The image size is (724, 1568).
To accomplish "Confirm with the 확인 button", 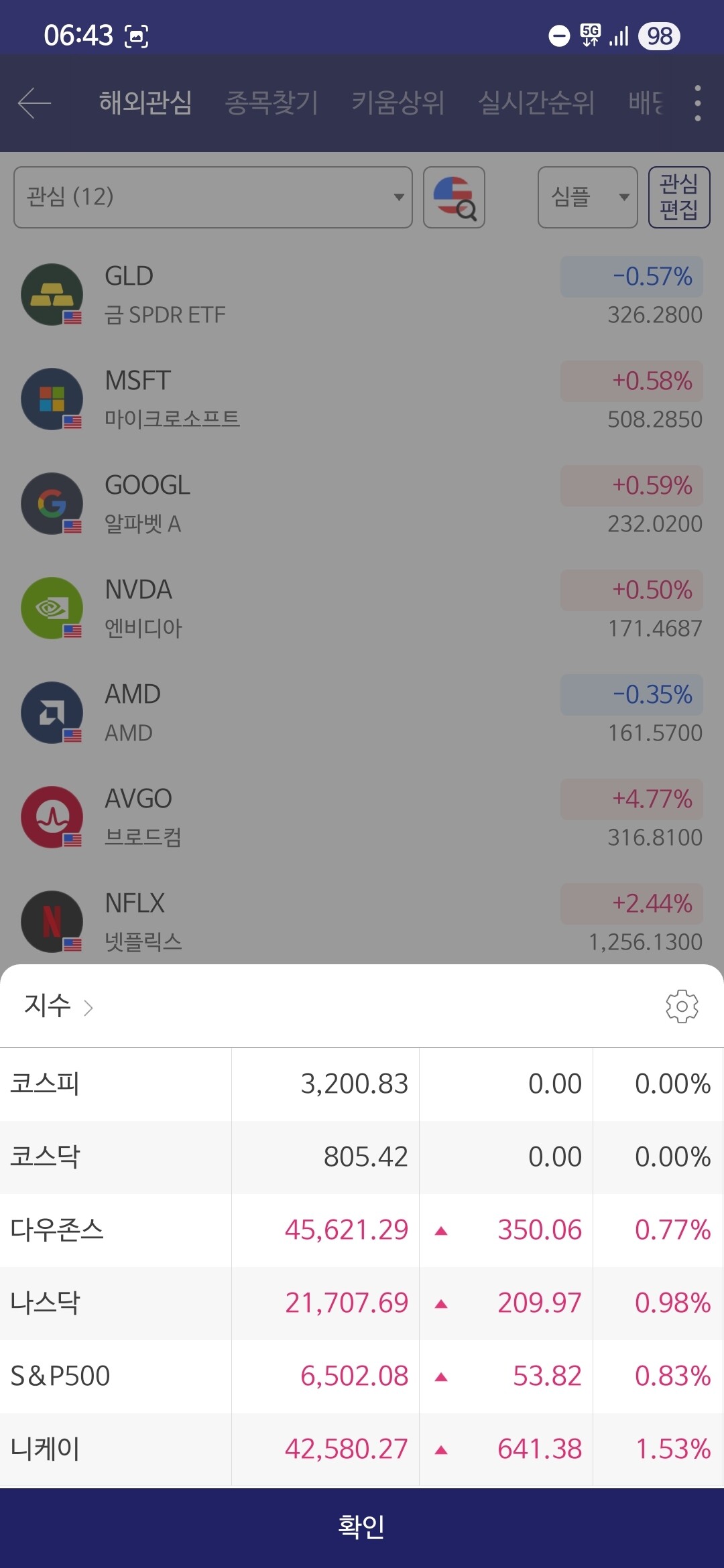I will click(362, 1527).
